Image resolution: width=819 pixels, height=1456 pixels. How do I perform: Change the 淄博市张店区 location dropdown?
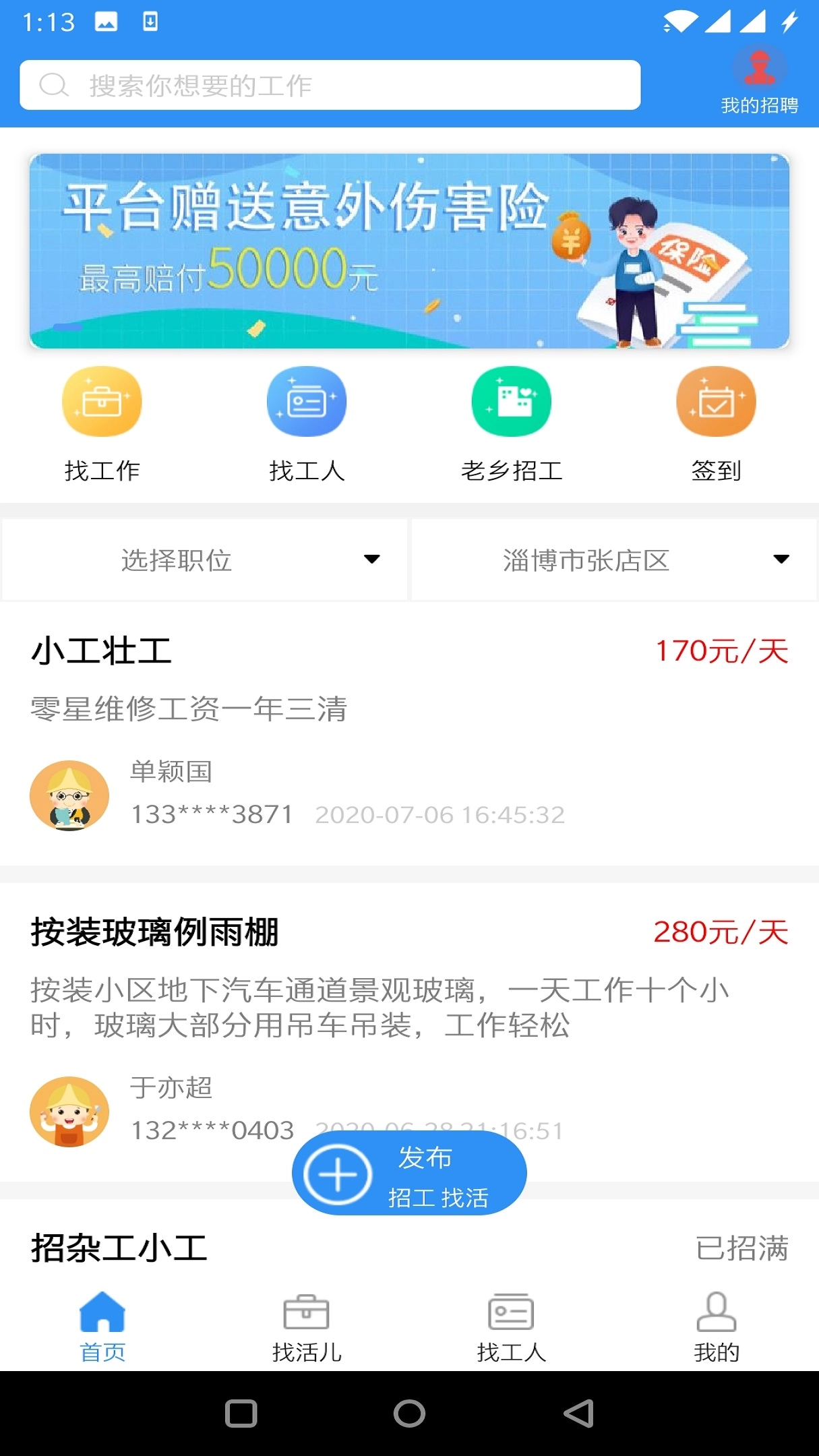[613, 559]
